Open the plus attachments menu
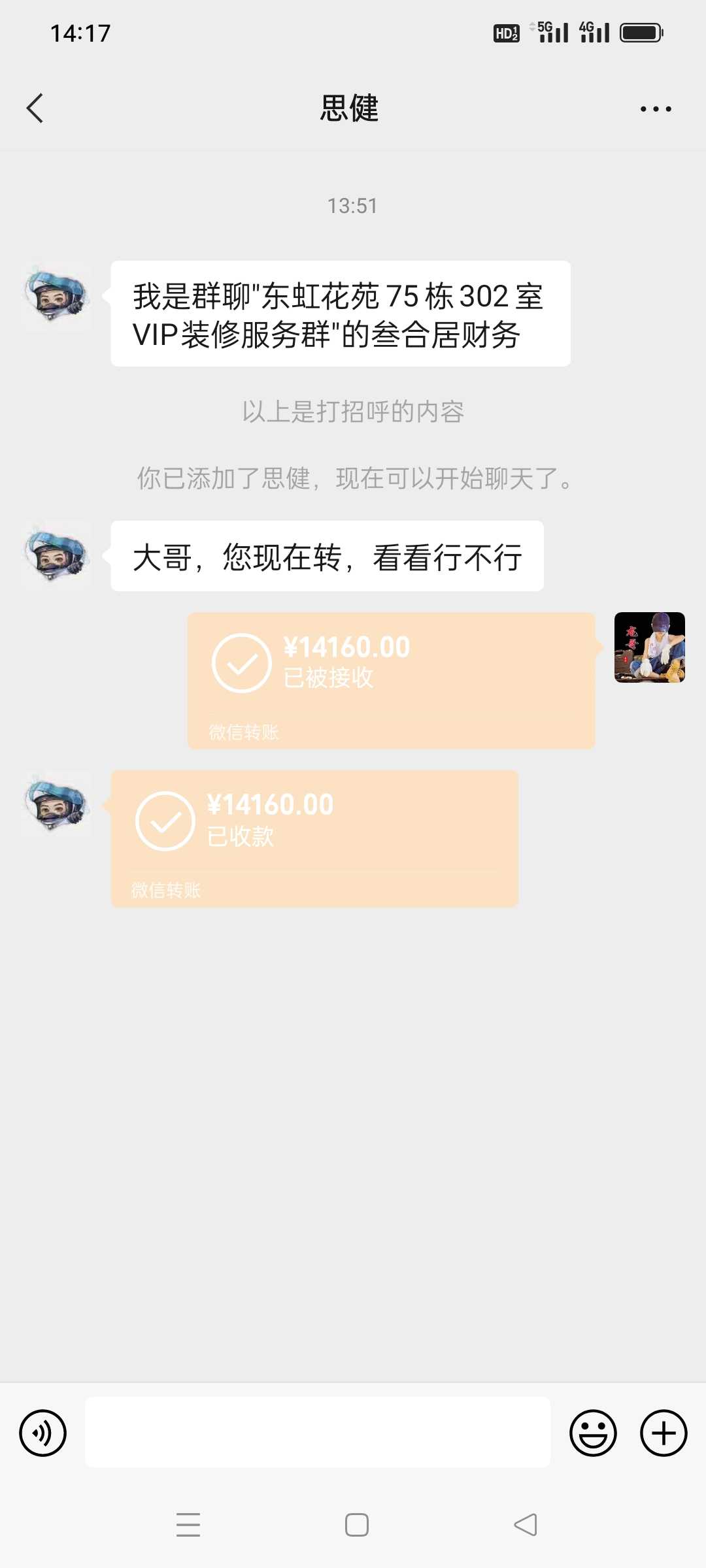This screenshot has width=706, height=1568. tap(663, 1433)
